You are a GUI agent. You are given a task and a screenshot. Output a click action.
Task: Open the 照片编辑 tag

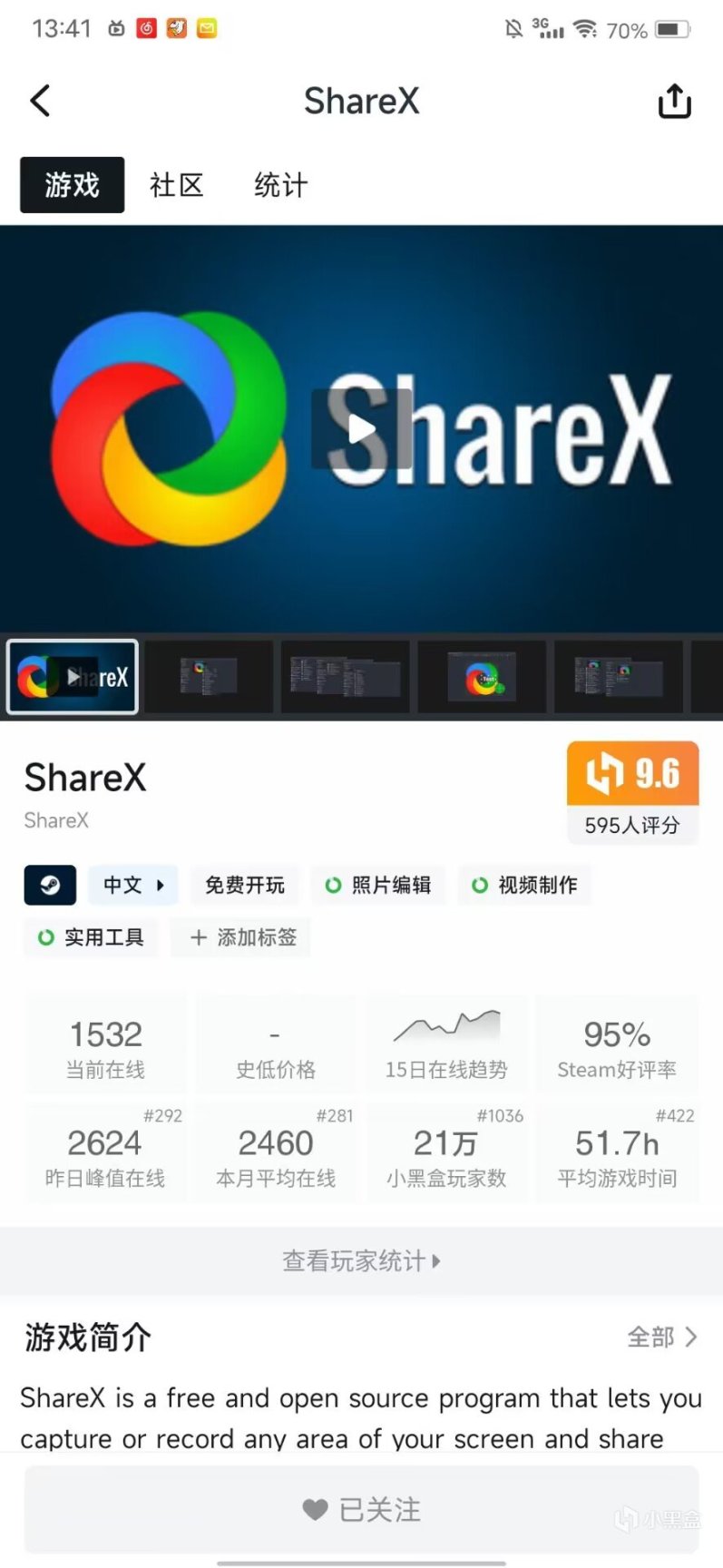point(378,885)
